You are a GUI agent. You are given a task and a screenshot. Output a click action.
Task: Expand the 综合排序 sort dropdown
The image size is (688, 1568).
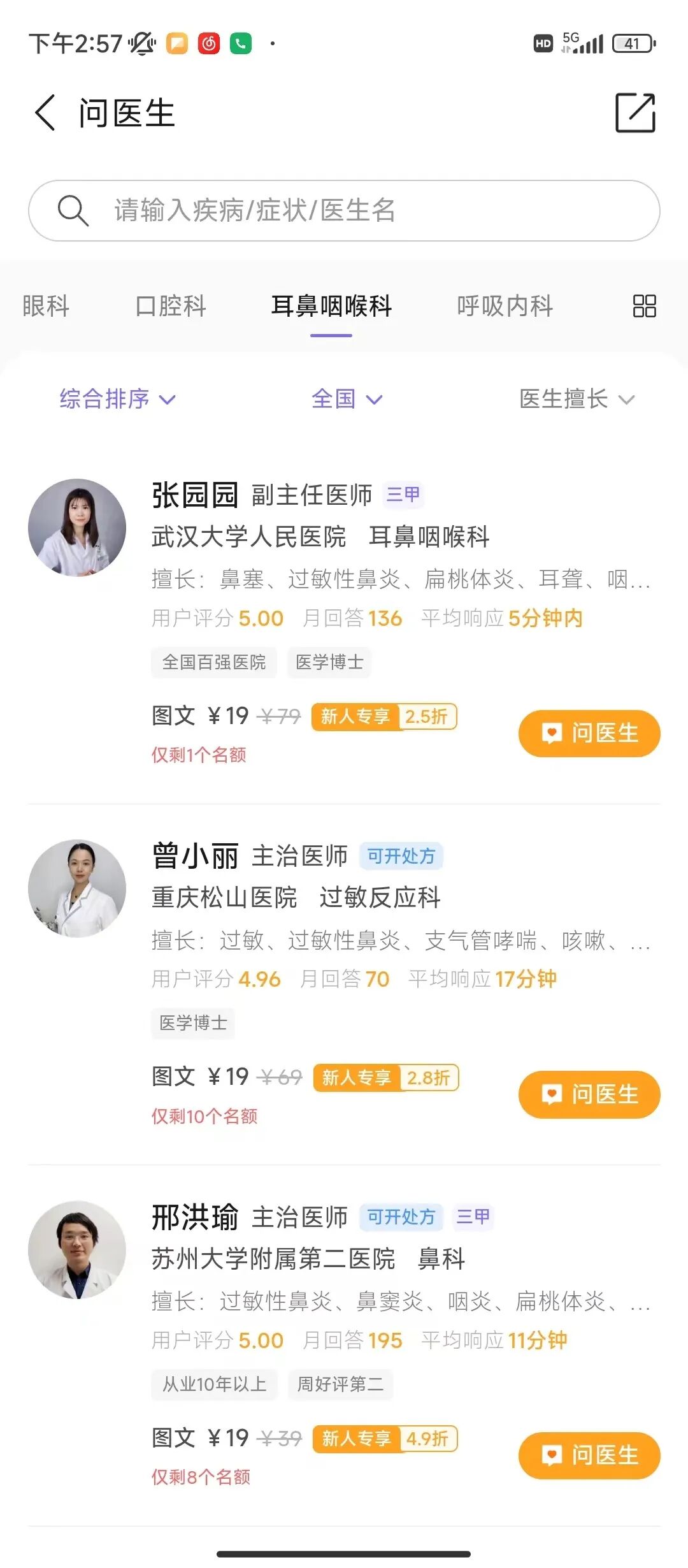[117, 399]
